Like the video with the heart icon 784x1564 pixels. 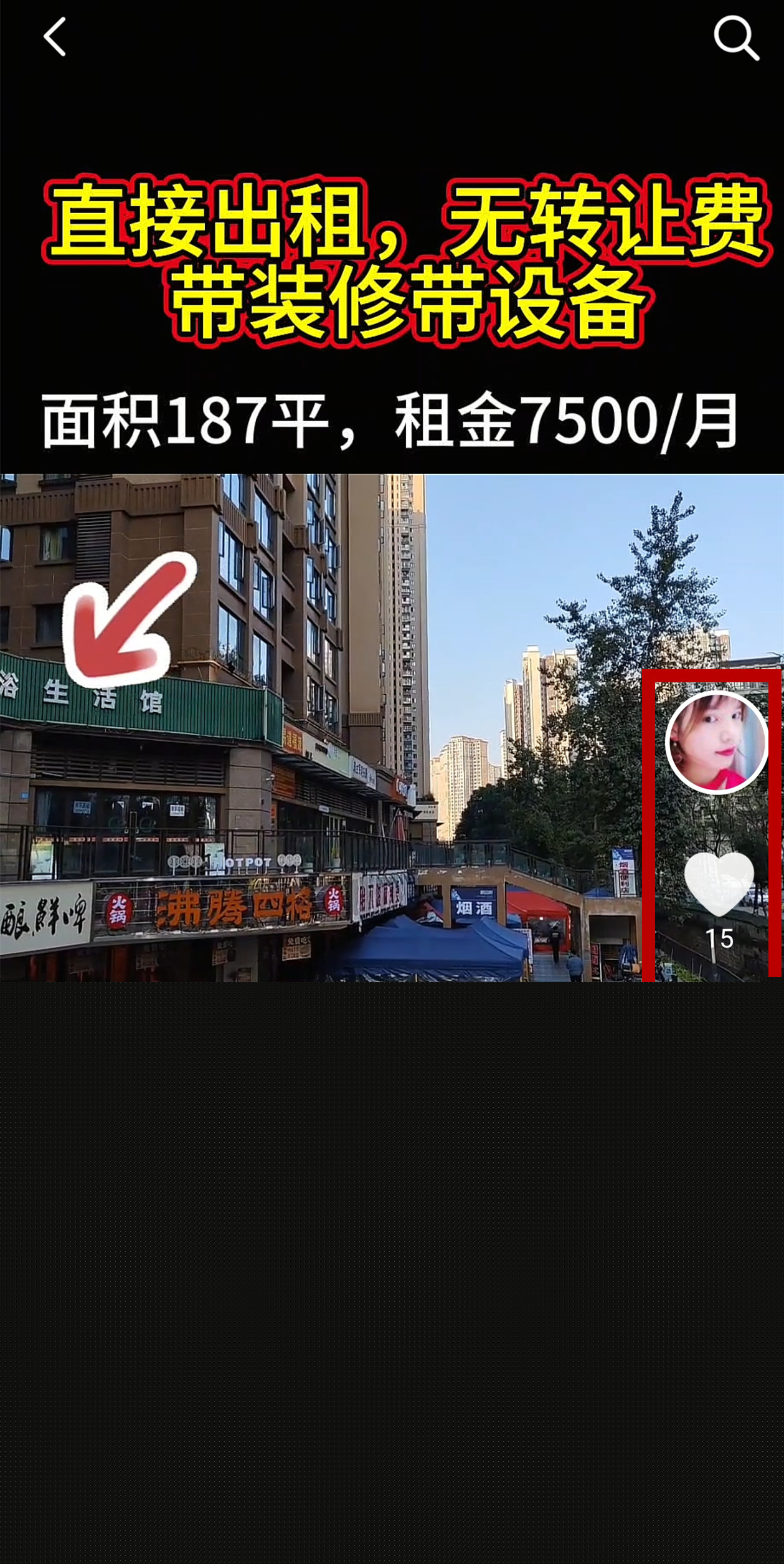tap(719, 884)
